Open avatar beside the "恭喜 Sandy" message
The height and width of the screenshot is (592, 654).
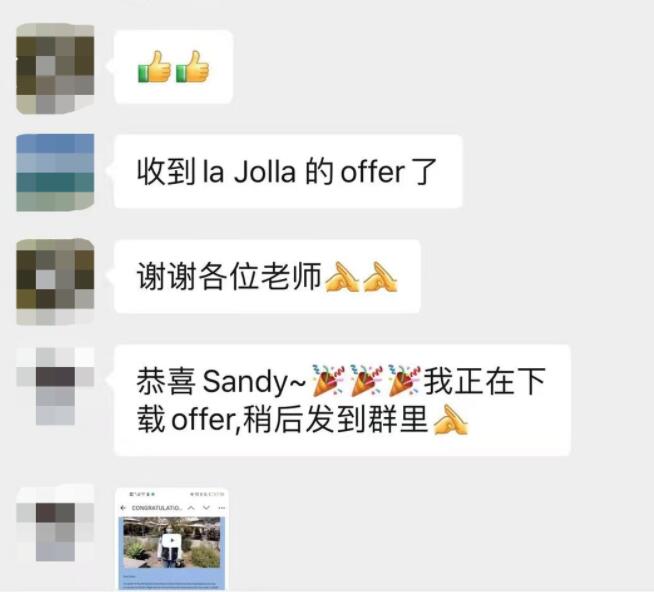click(56, 385)
